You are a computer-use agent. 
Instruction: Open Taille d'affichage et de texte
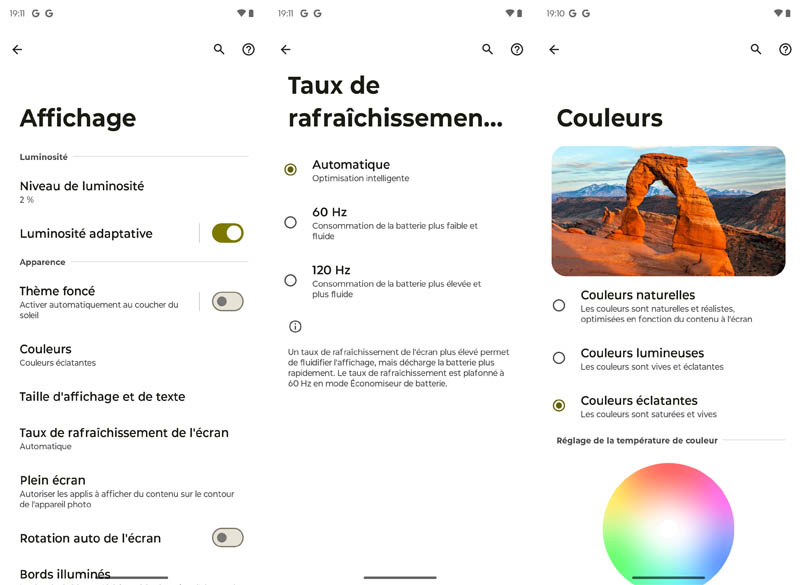[102, 396]
